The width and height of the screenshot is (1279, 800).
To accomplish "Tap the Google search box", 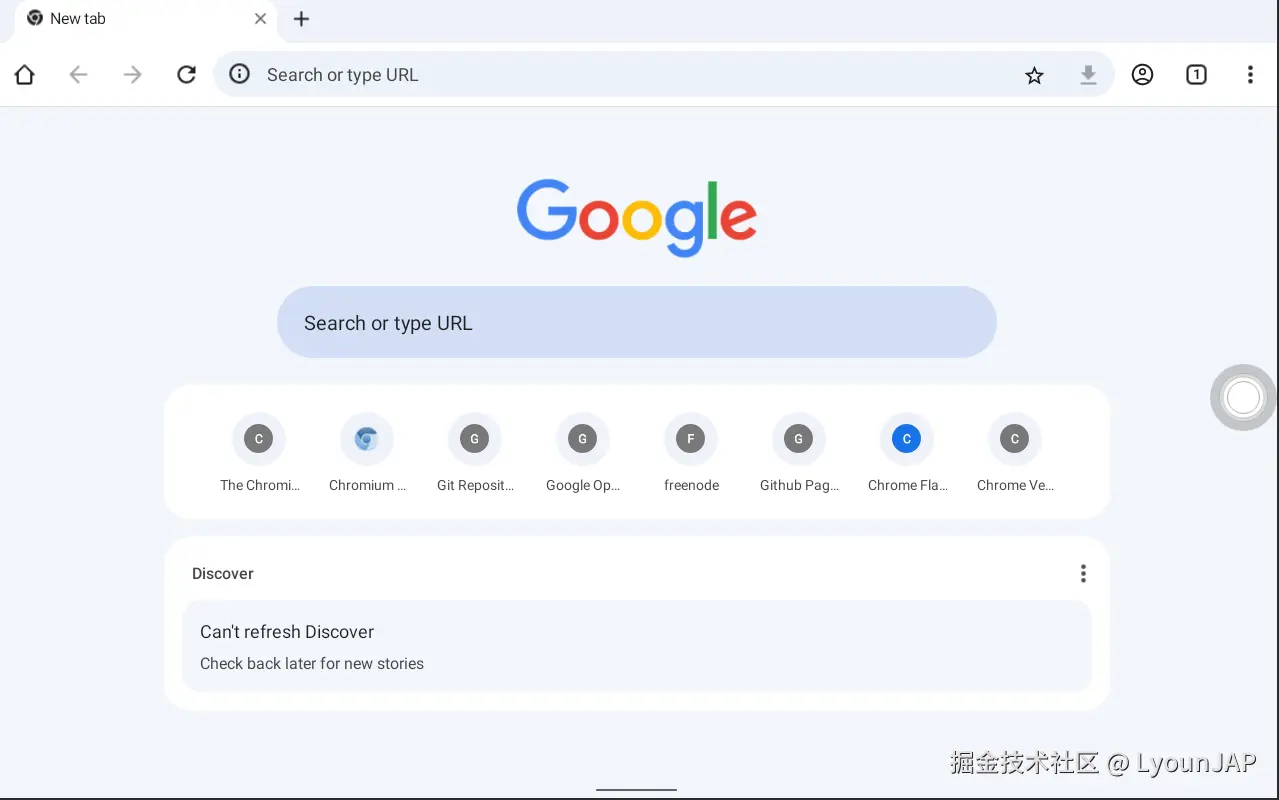I will point(636,323).
